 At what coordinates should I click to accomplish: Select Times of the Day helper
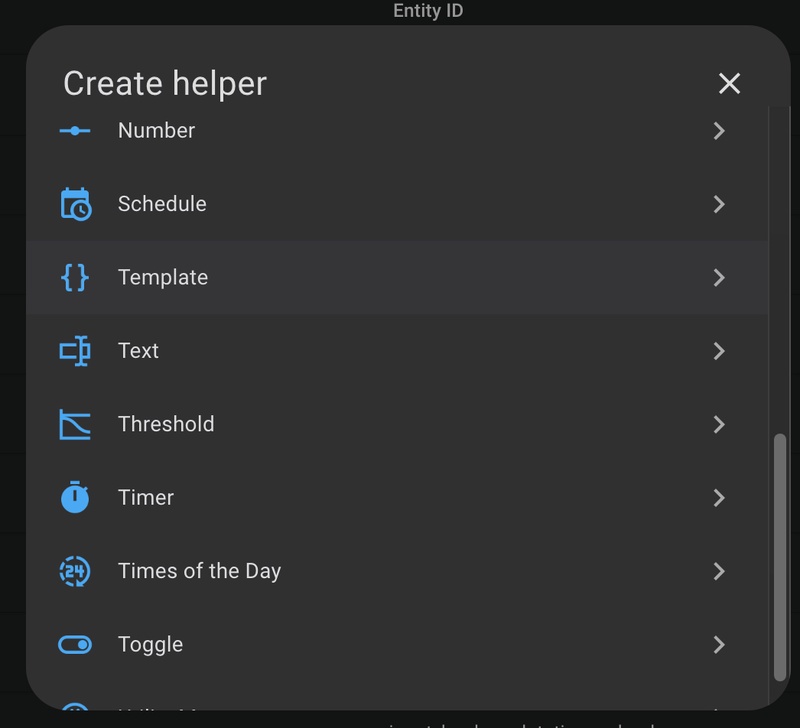point(199,571)
